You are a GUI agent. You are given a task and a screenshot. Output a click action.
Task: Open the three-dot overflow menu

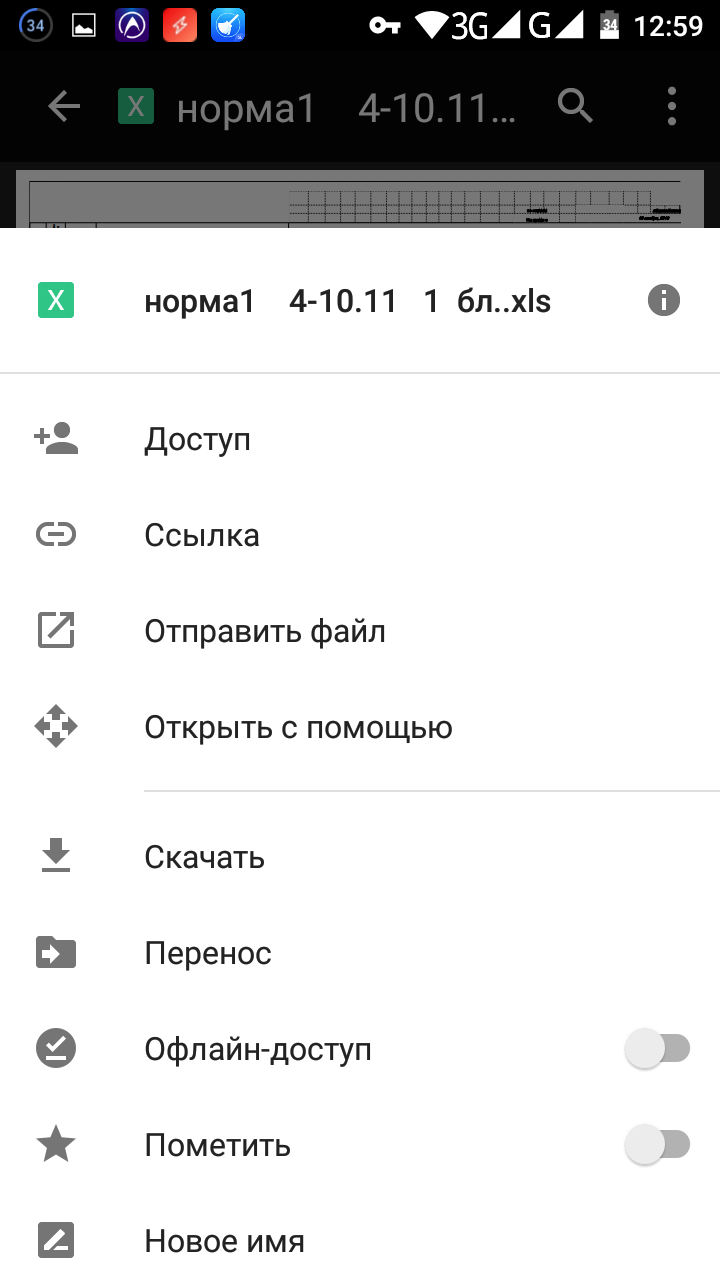671,106
